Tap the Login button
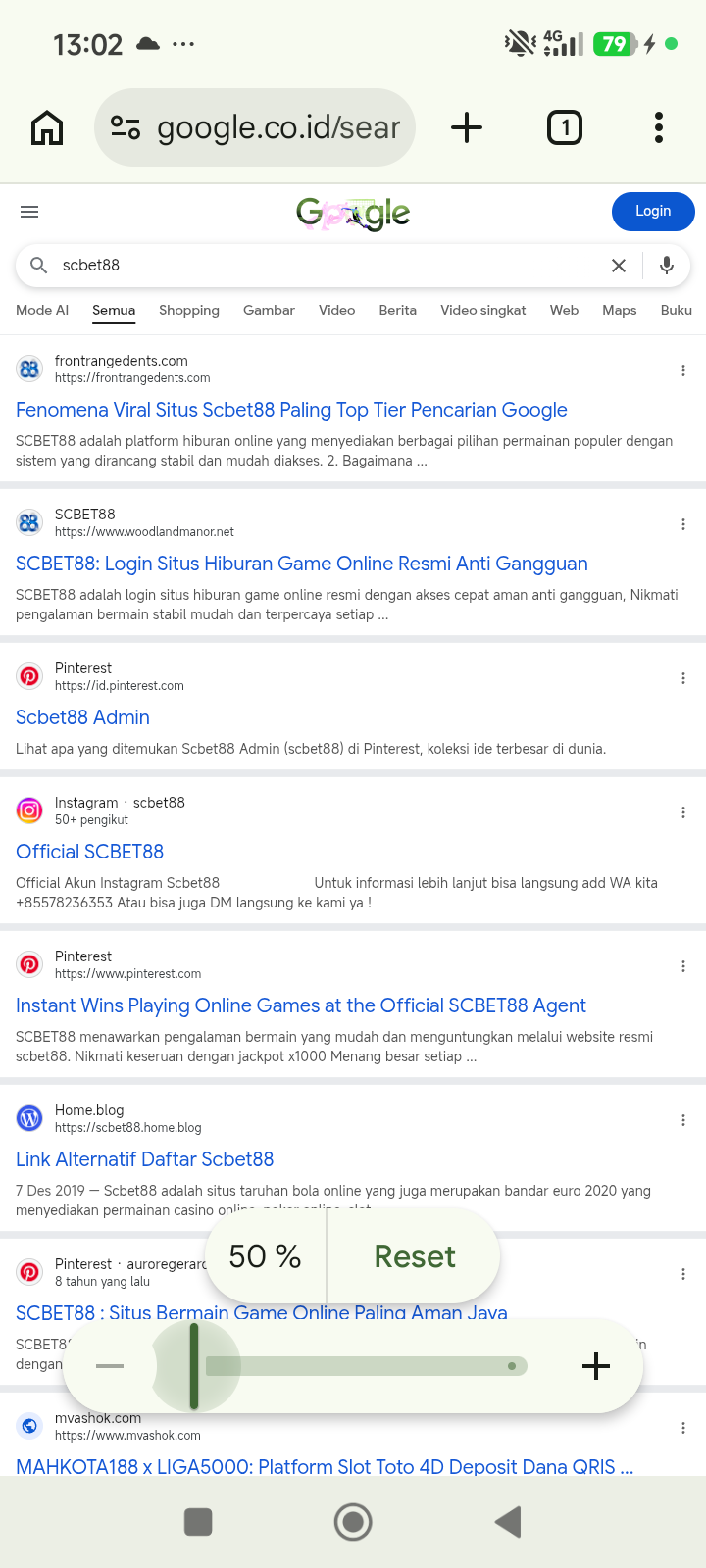 pos(653,211)
